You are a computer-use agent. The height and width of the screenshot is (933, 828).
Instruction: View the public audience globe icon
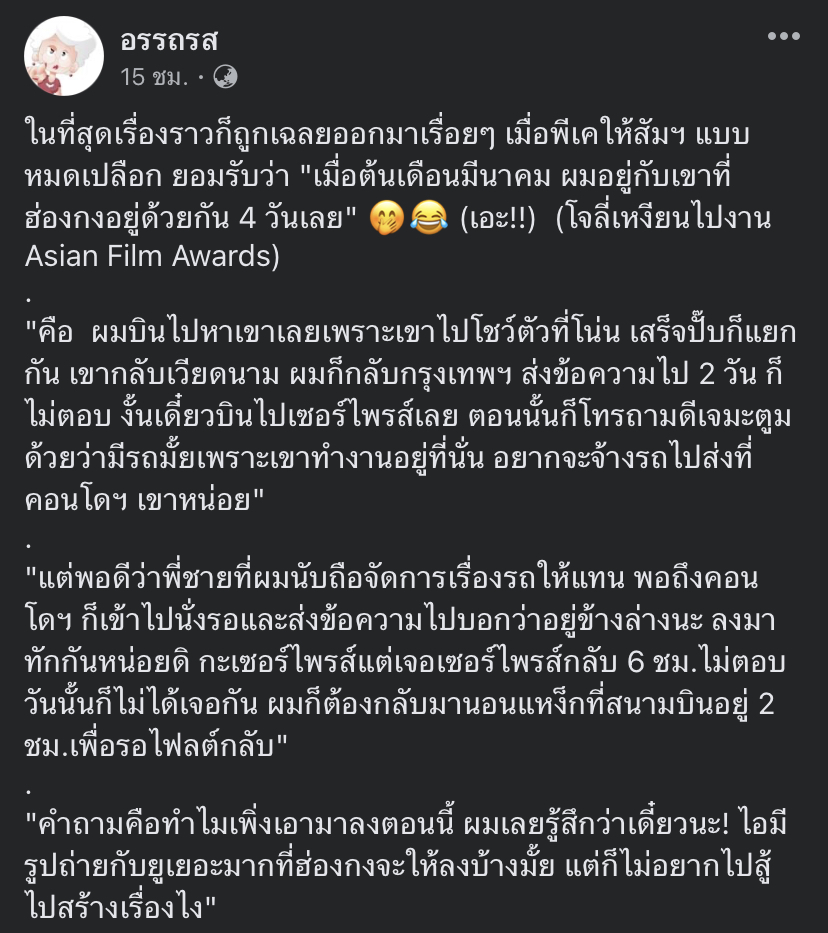[x=225, y=76]
